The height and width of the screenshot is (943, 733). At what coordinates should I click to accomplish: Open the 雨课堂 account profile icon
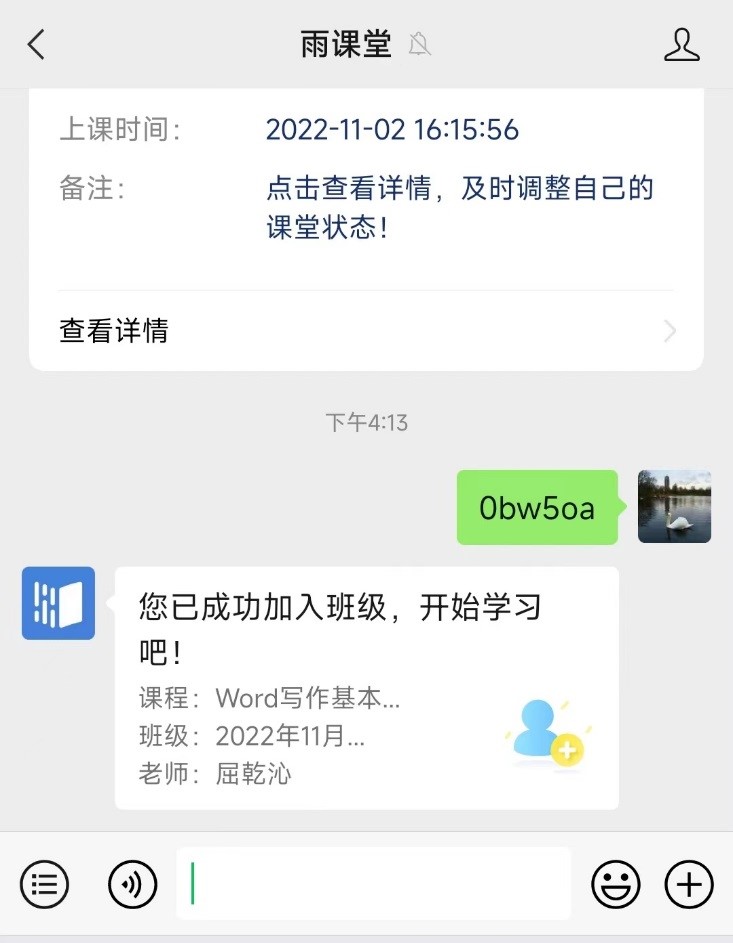681,45
